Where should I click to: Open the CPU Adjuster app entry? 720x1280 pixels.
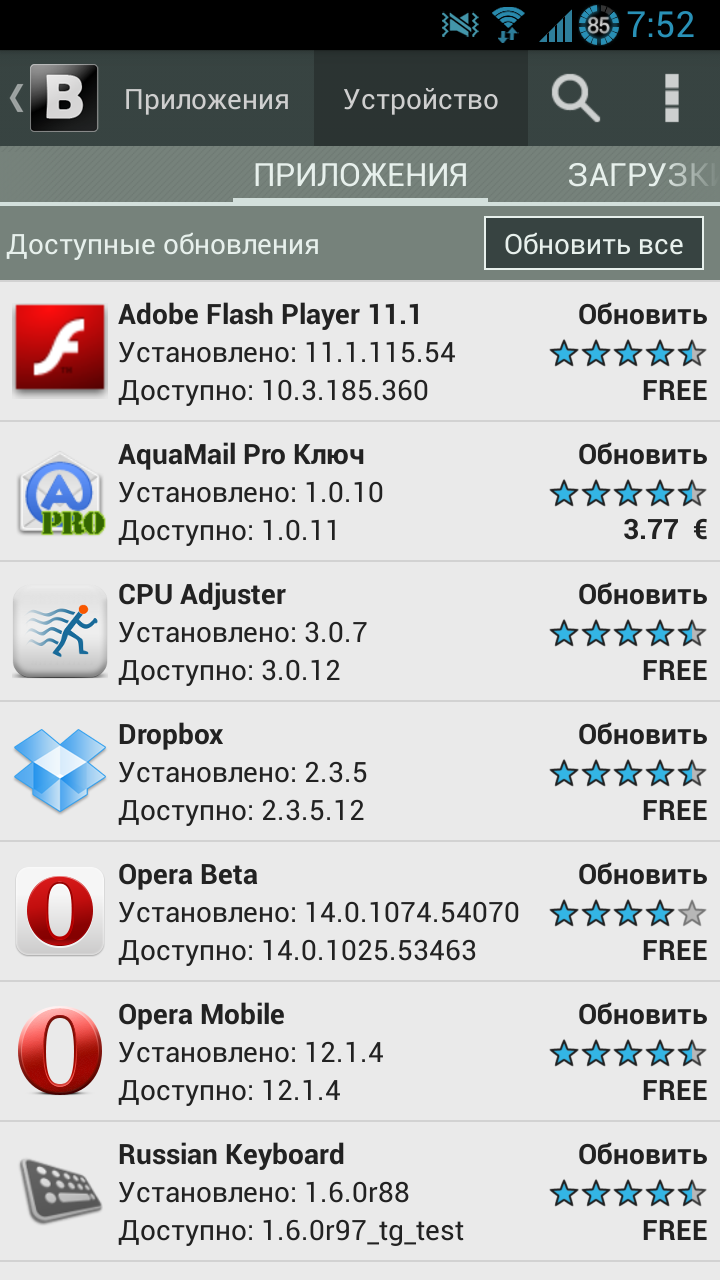[360, 632]
